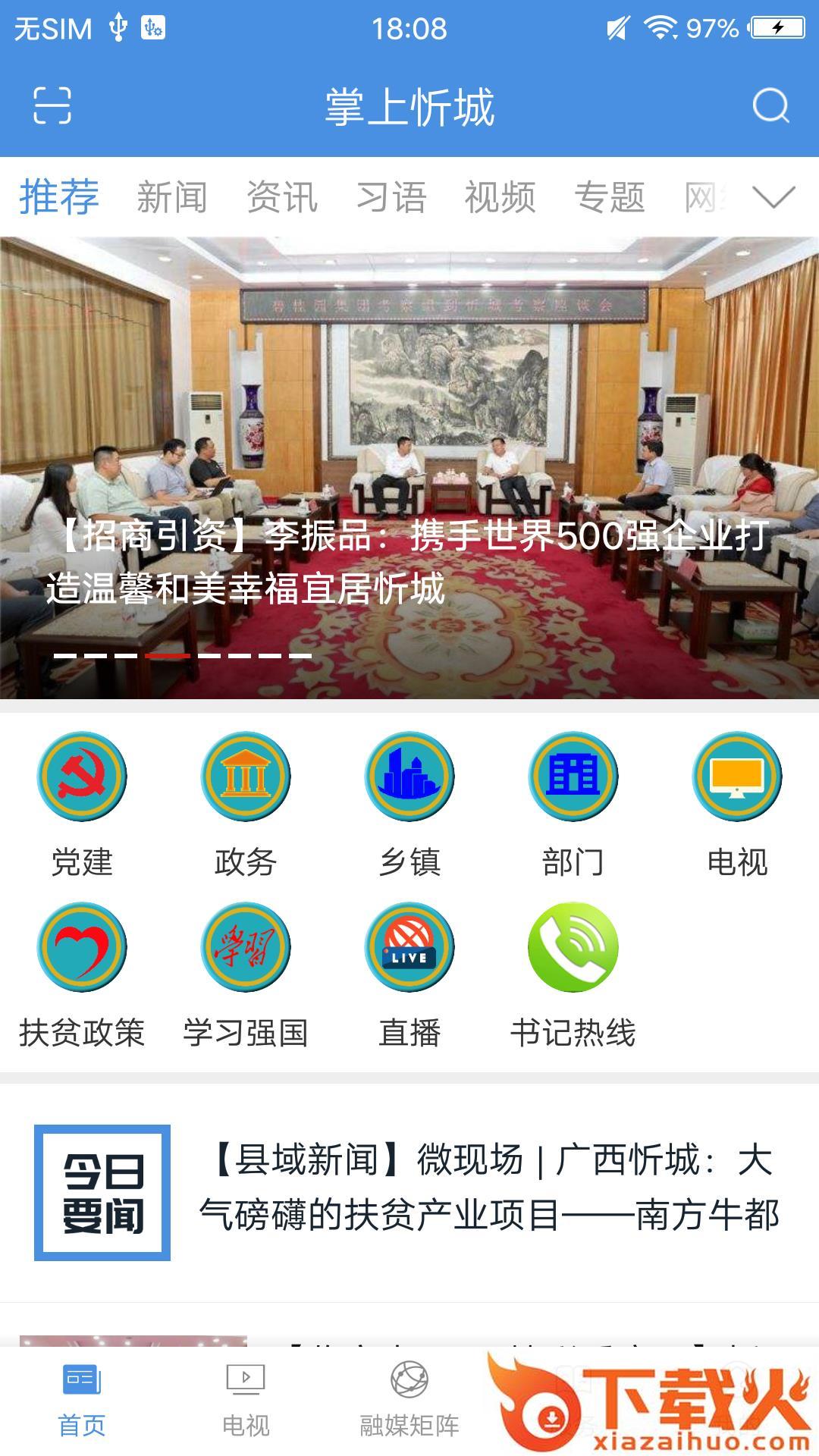Read the 县域新闻 南方牛都 headline

coord(489,1188)
